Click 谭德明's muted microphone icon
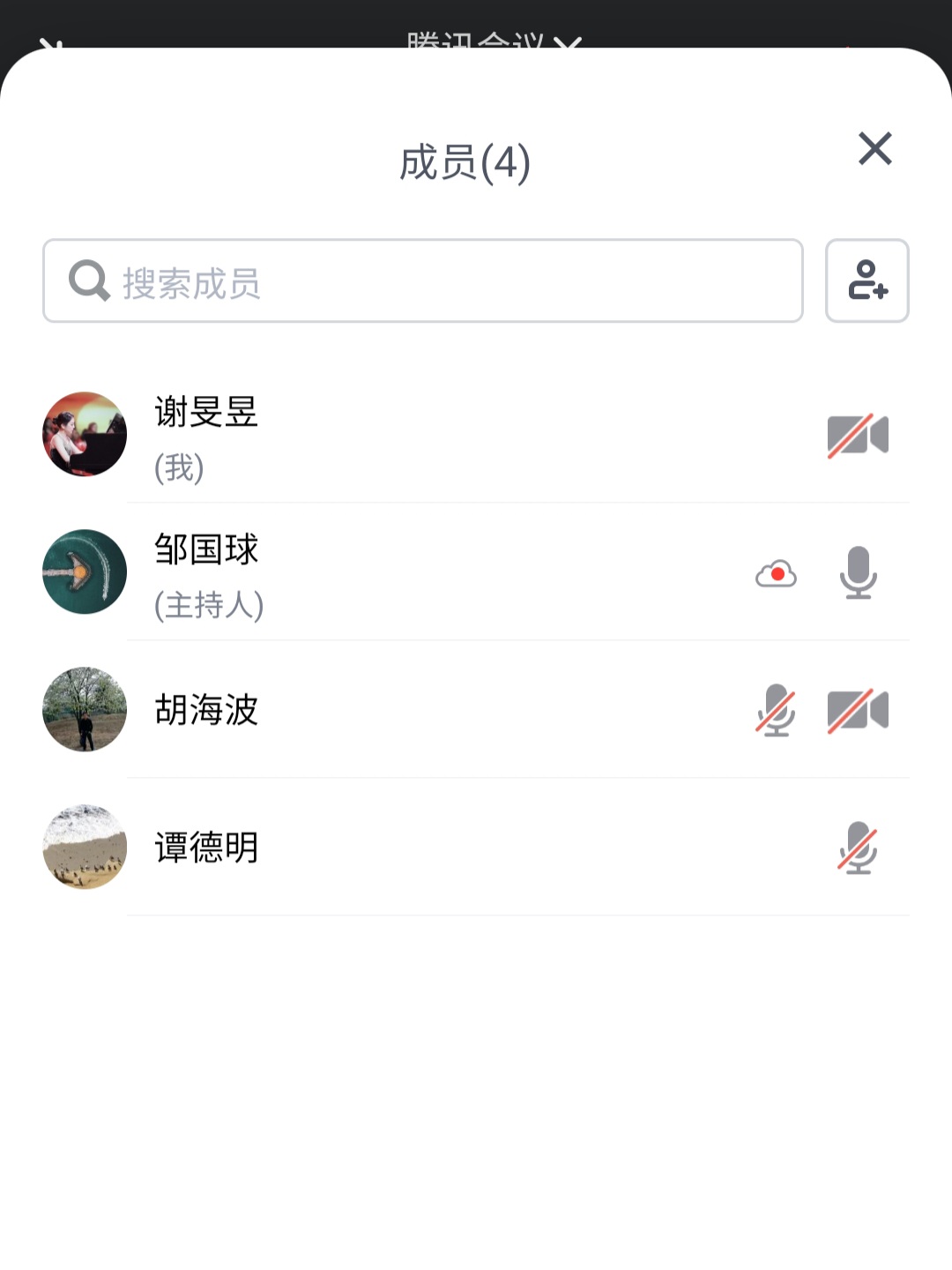The width and height of the screenshot is (952, 1270). (x=857, y=847)
